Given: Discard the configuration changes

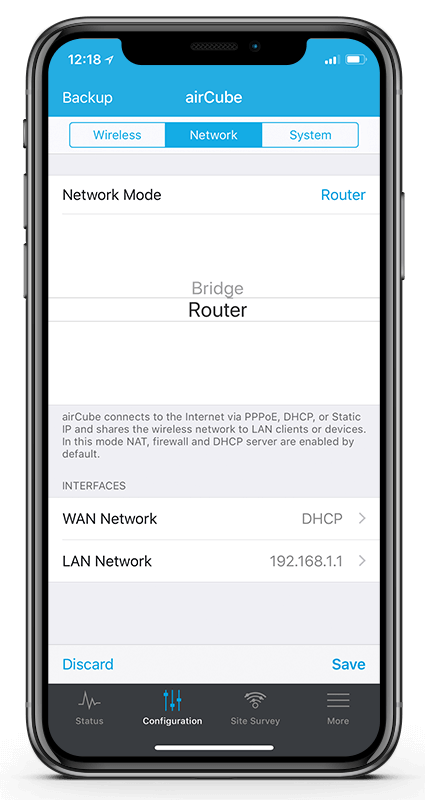Looking at the screenshot, I should [88, 664].
